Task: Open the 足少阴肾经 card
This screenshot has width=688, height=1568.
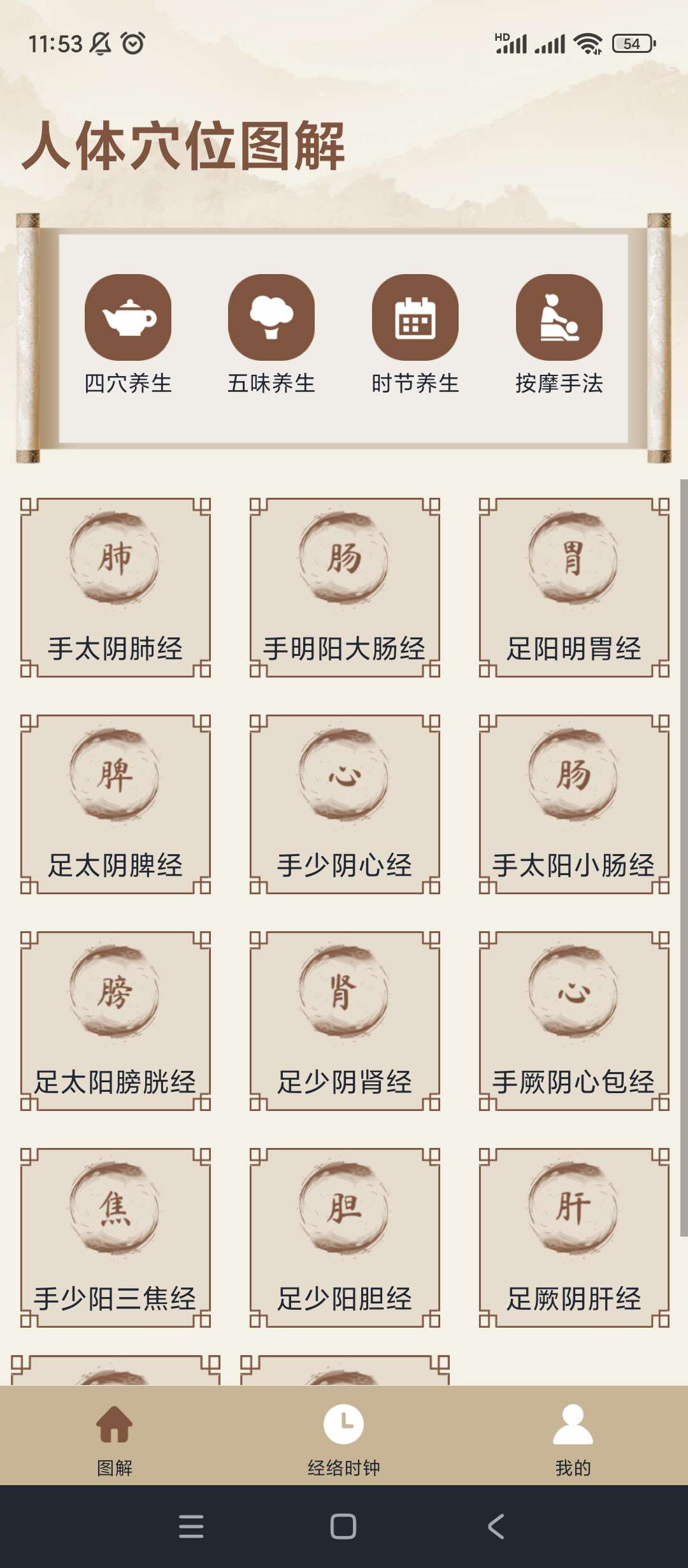Action: (345, 1020)
